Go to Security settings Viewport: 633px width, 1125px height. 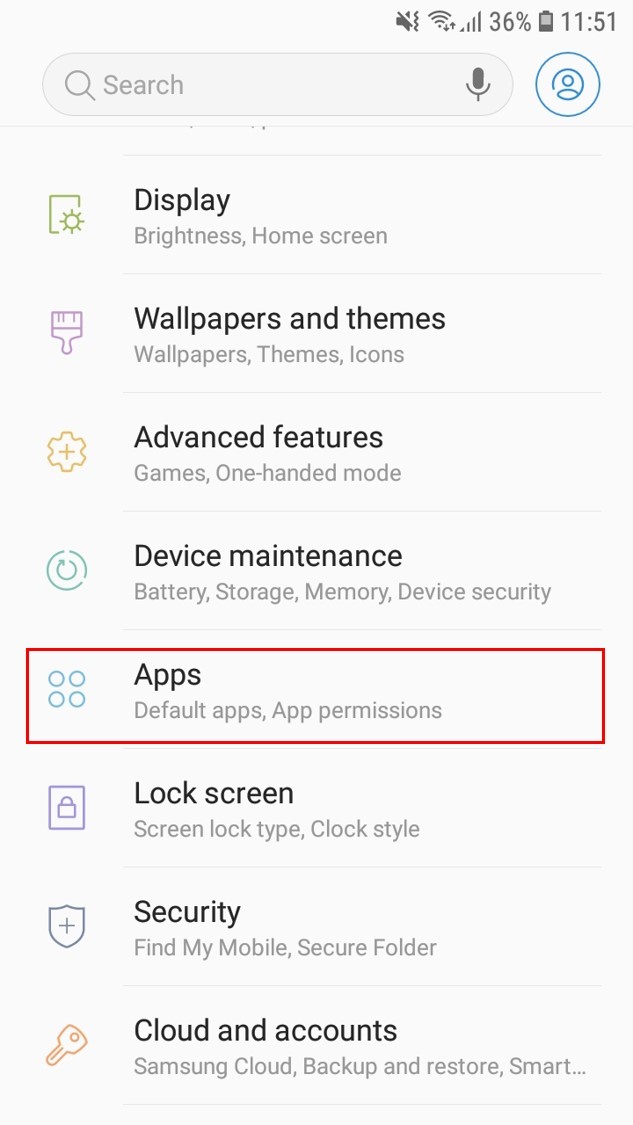click(x=316, y=927)
